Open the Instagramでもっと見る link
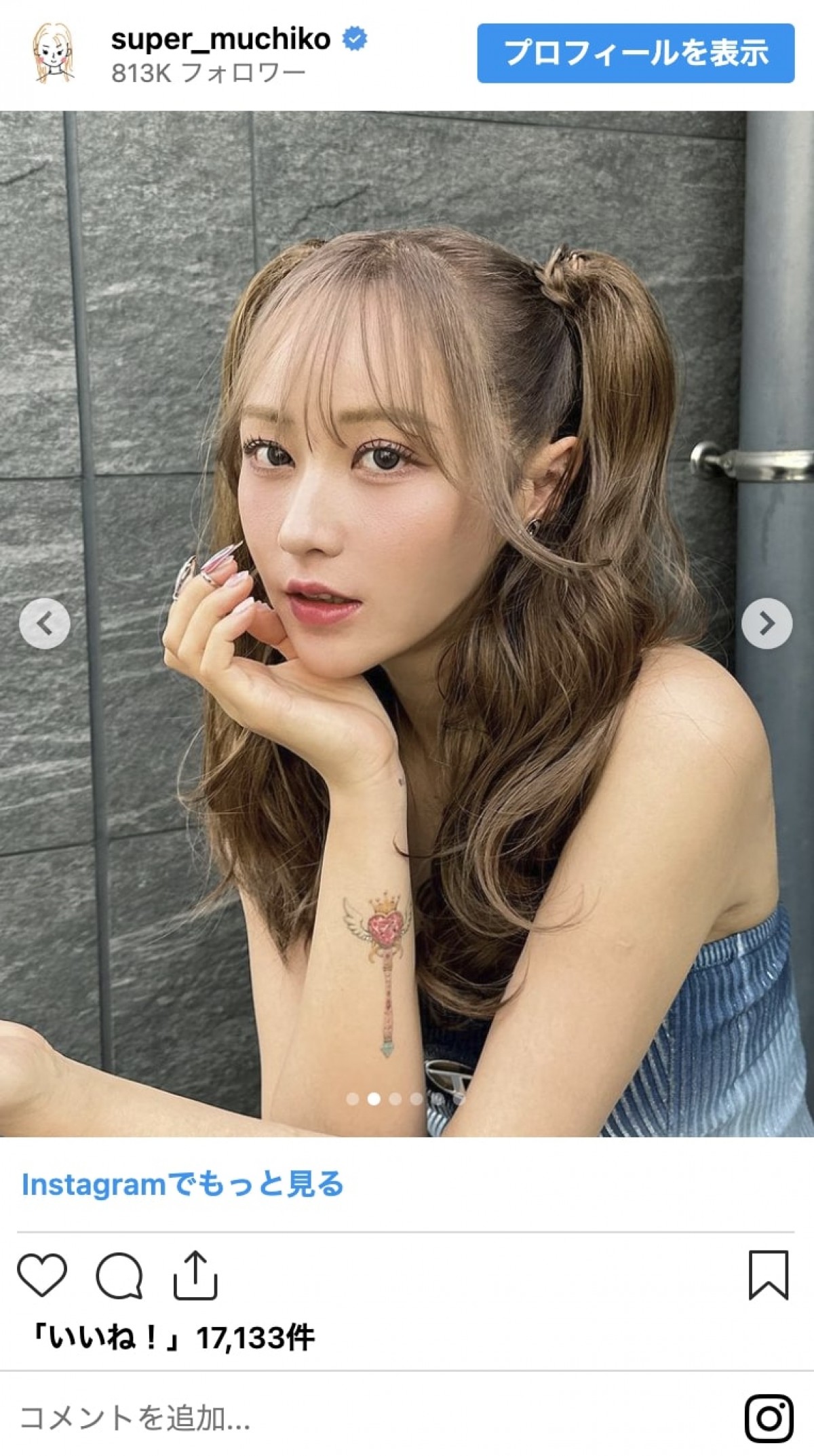814x1456 pixels. (x=182, y=1185)
